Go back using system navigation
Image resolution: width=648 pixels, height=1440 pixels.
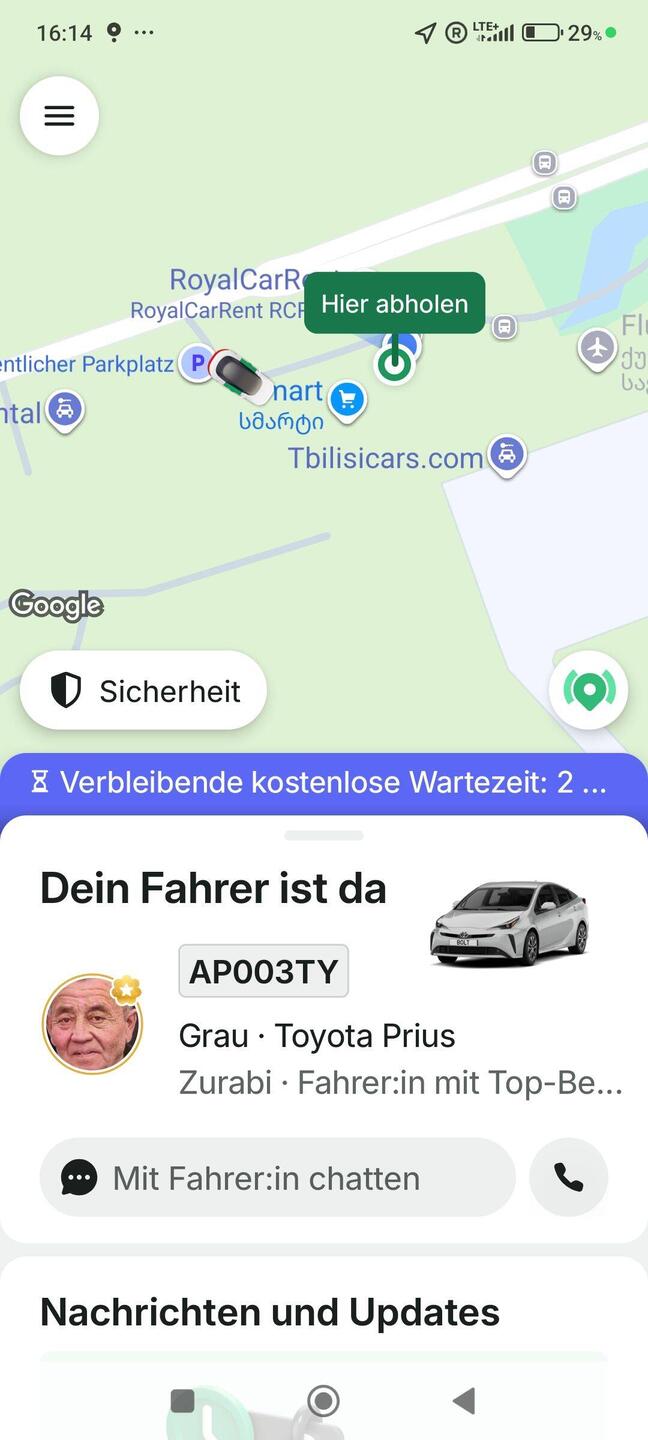tap(463, 1401)
